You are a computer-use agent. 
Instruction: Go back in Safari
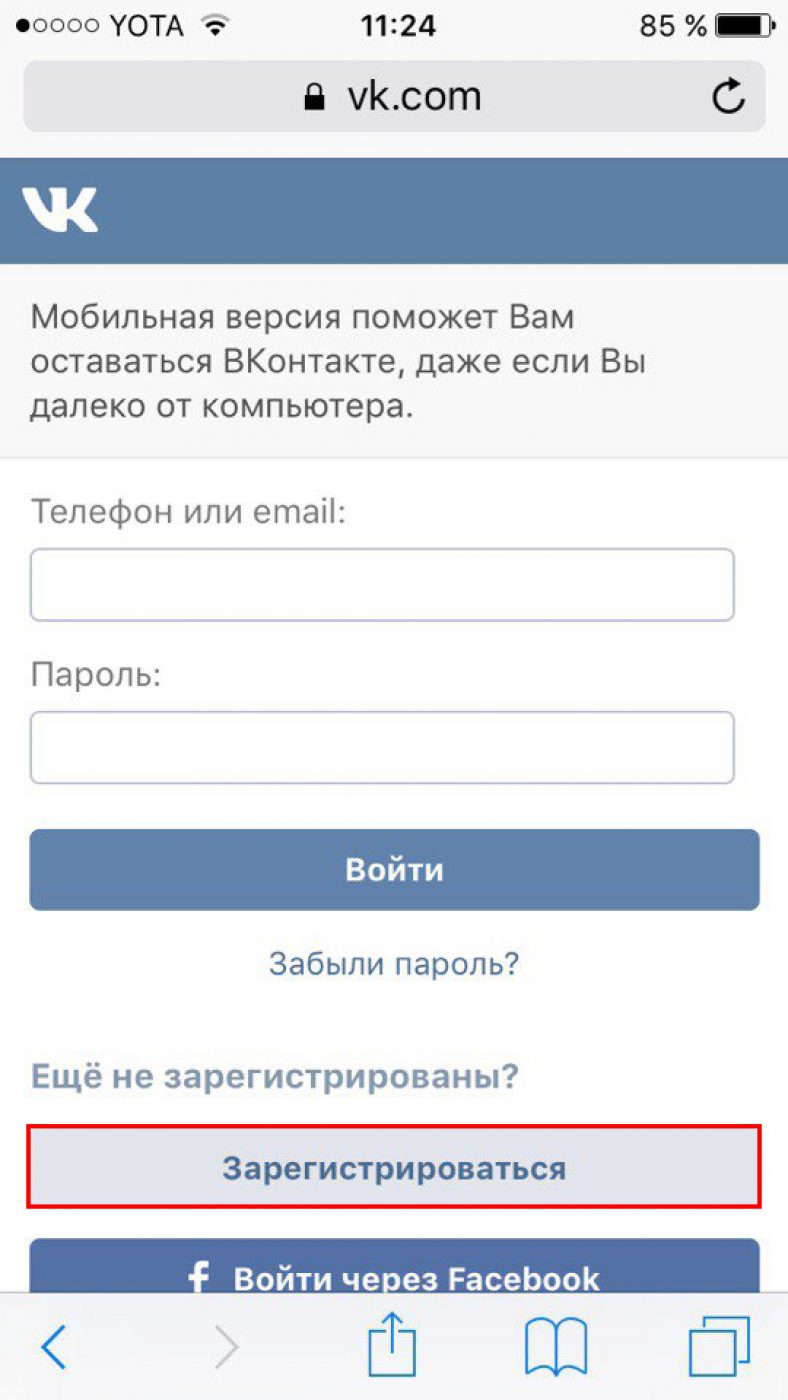[54, 1348]
